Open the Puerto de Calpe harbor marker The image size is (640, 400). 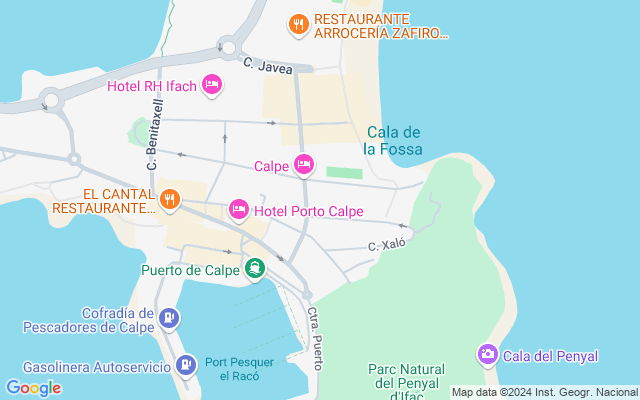pos(256,268)
